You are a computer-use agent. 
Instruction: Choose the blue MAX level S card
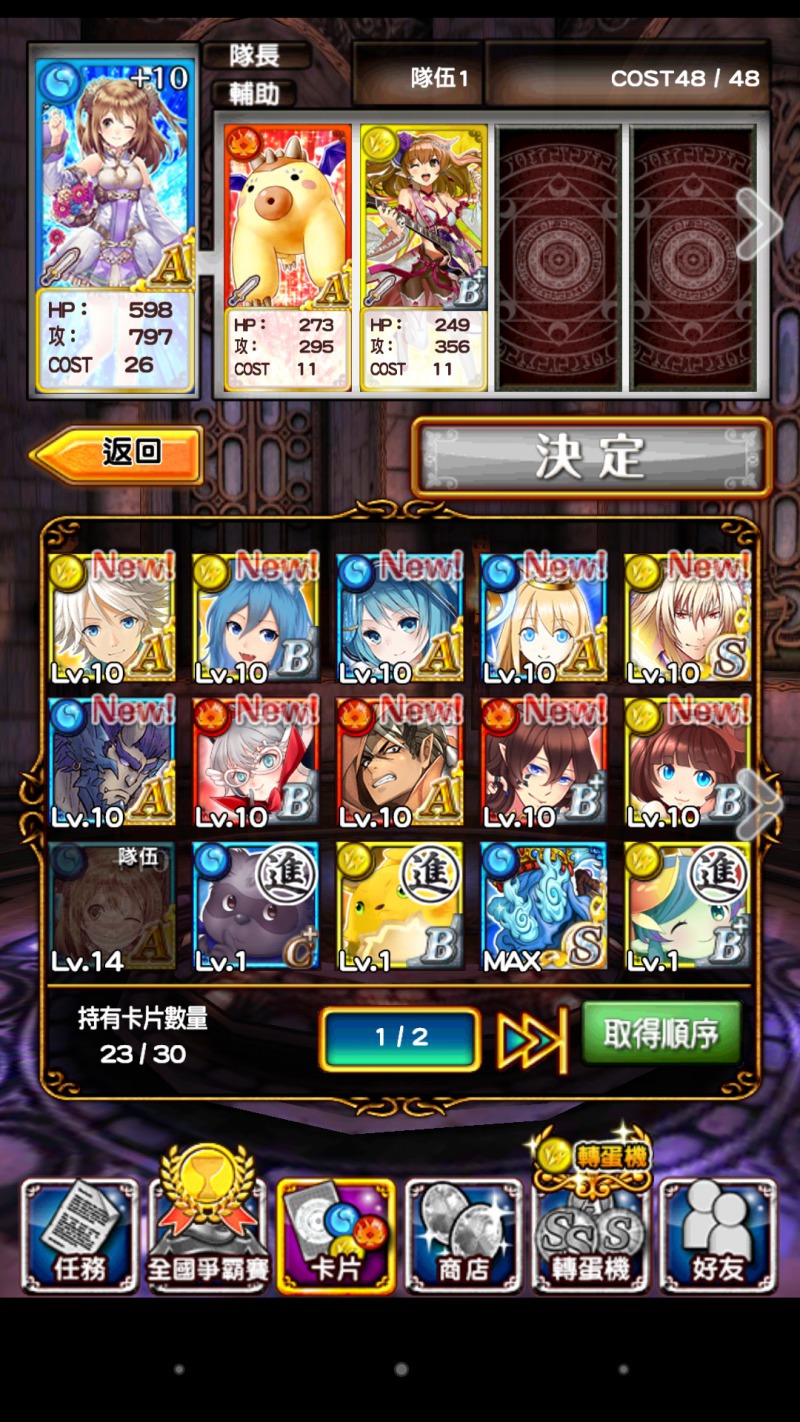pyautogui.click(x=543, y=907)
